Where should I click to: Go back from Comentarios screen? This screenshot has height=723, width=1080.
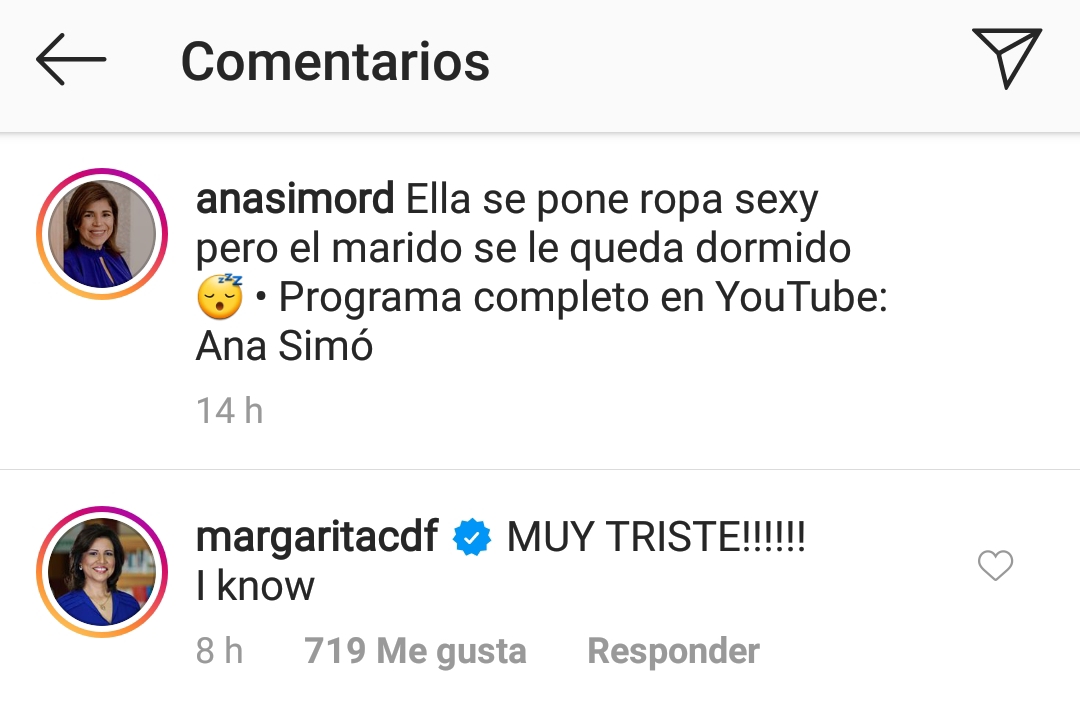71,60
